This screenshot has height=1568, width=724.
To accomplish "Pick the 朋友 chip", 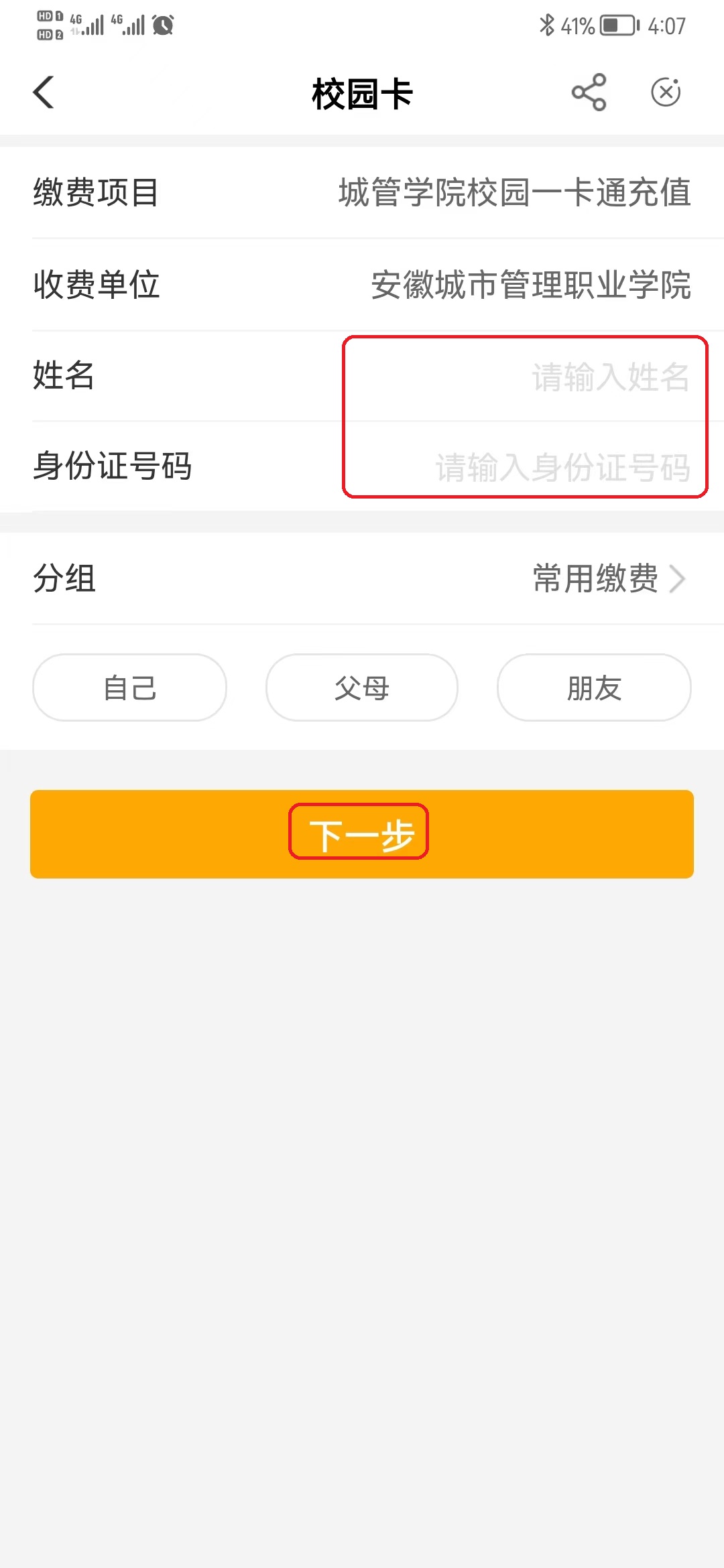I will [x=594, y=688].
